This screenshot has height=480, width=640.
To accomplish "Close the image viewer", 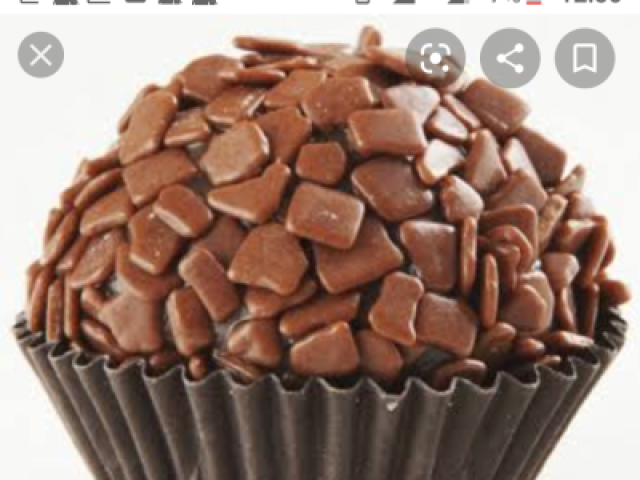I will click(x=41, y=55).
